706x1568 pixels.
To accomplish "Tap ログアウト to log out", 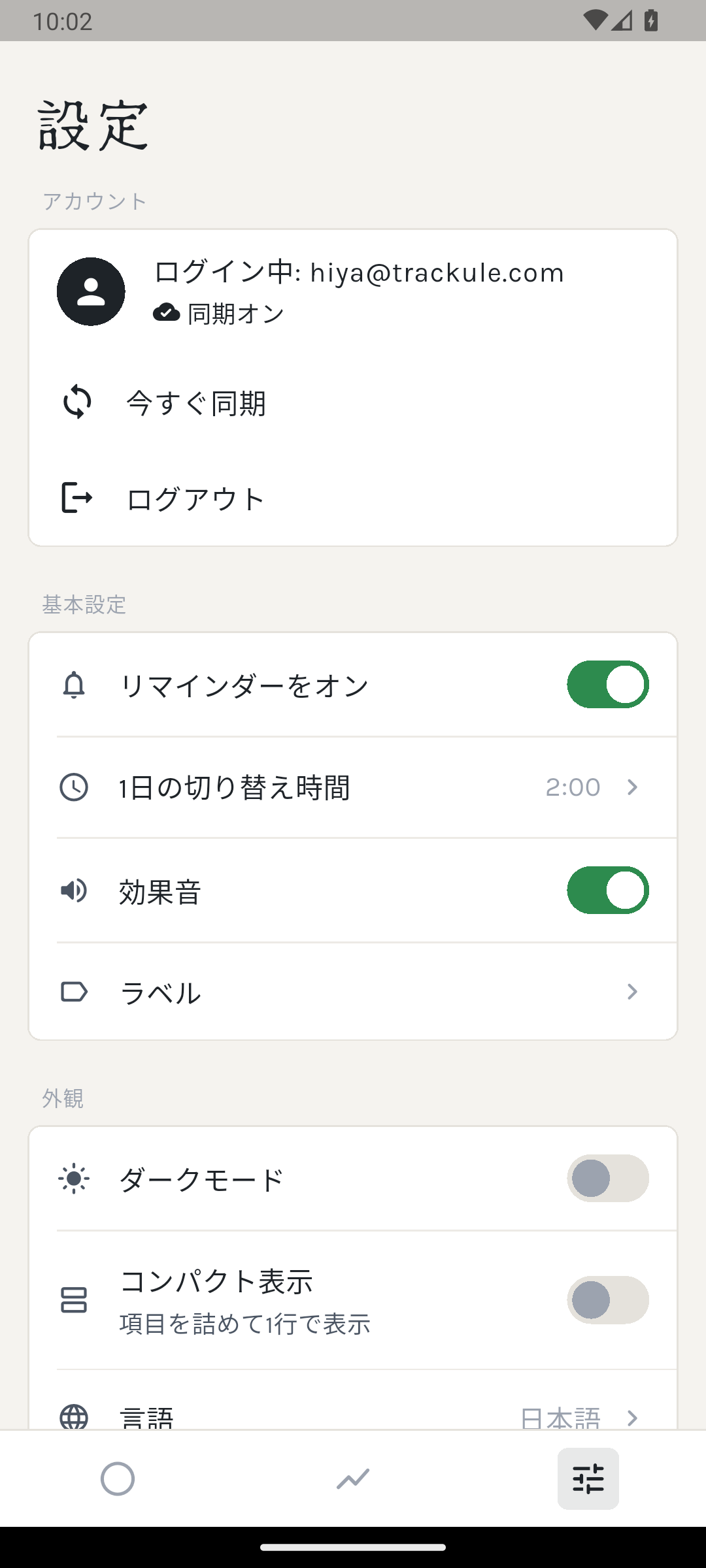I will point(194,498).
